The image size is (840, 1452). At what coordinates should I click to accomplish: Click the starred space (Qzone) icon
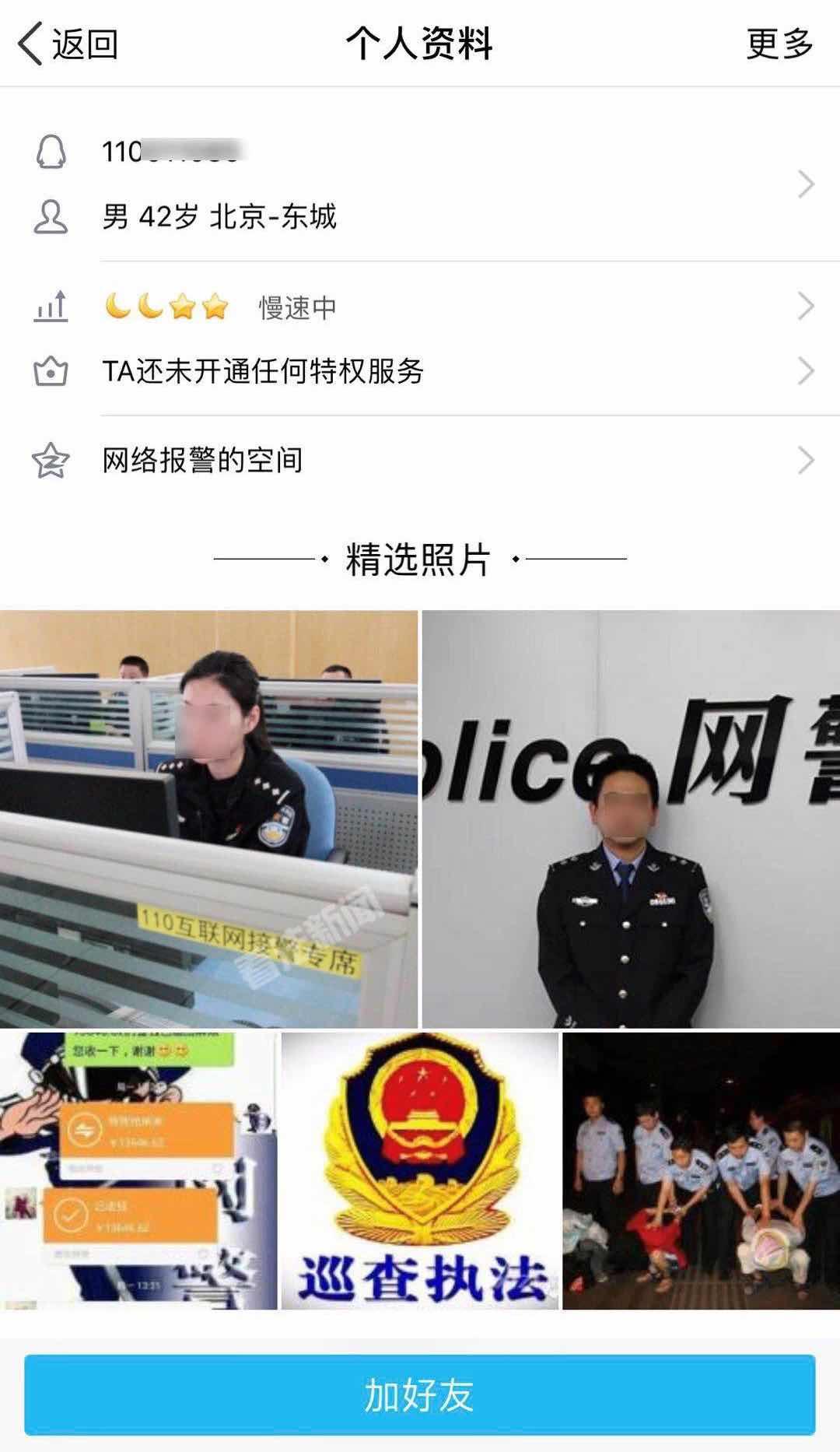(49, 459)
